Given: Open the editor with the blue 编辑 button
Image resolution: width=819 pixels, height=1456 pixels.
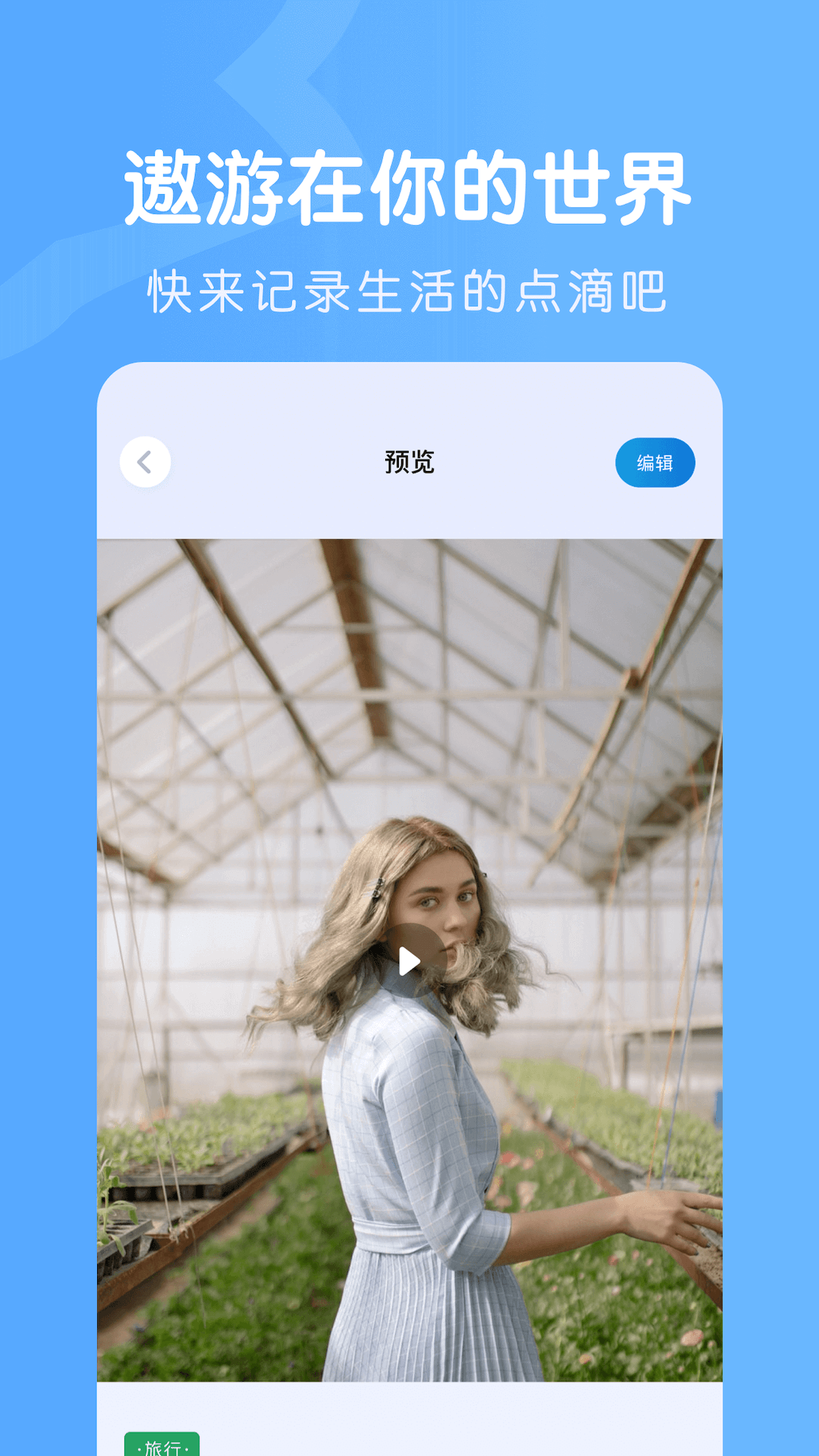Looking at the screenshot, I should point(655,463).
